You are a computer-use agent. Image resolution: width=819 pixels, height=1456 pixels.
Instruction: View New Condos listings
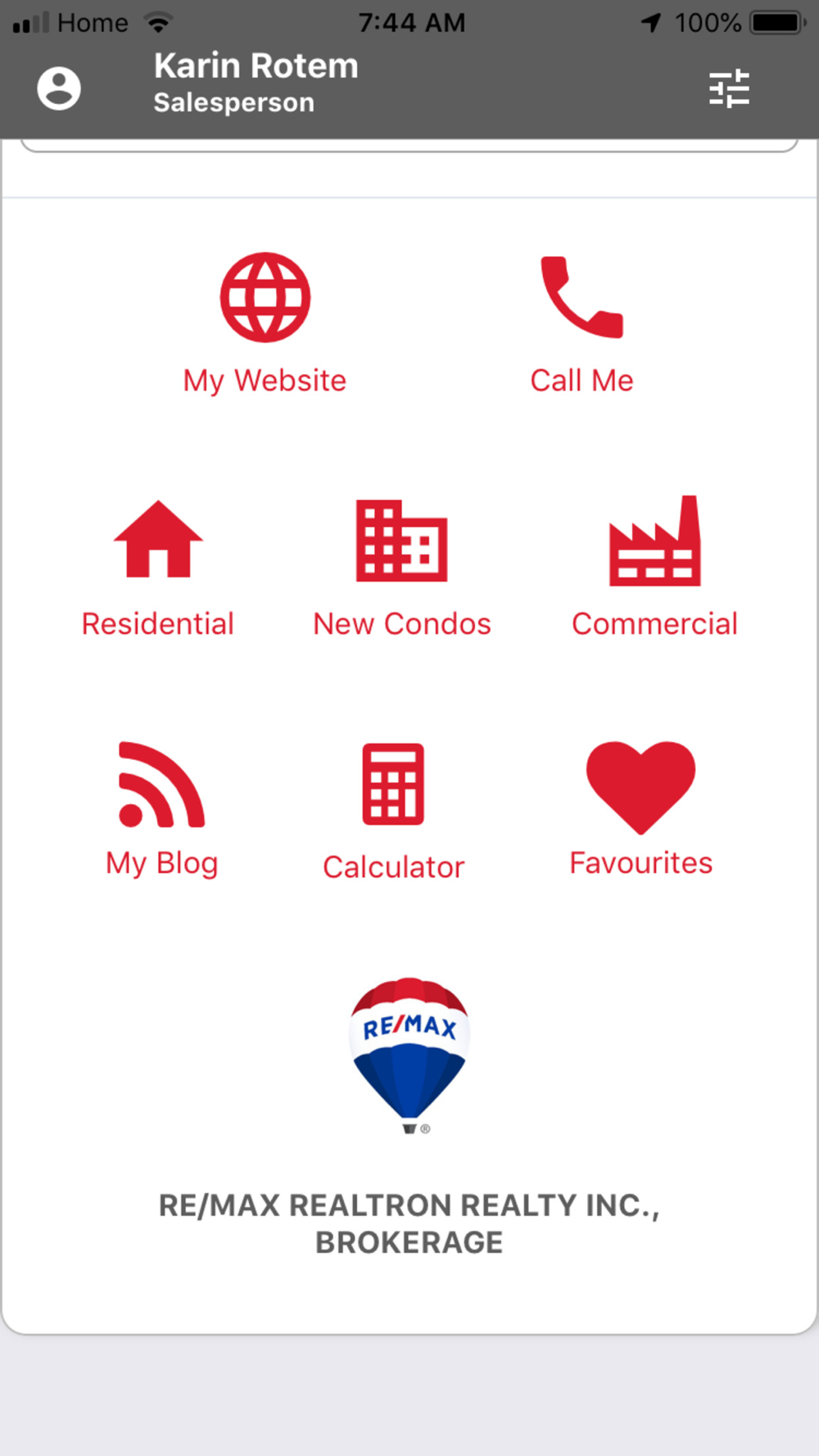pyautogui.click(x=401, y=568)
